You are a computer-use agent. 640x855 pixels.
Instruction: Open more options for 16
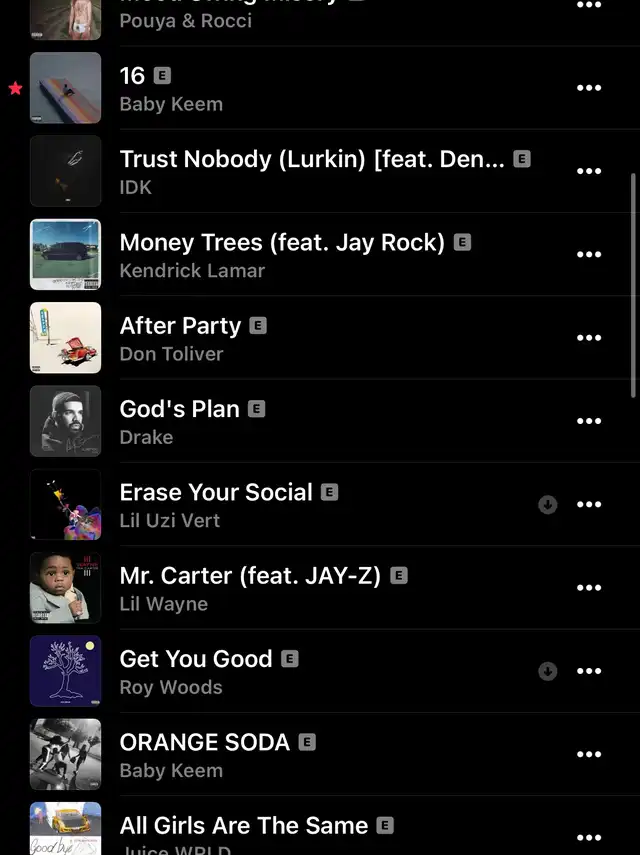(x=589, y=88)
